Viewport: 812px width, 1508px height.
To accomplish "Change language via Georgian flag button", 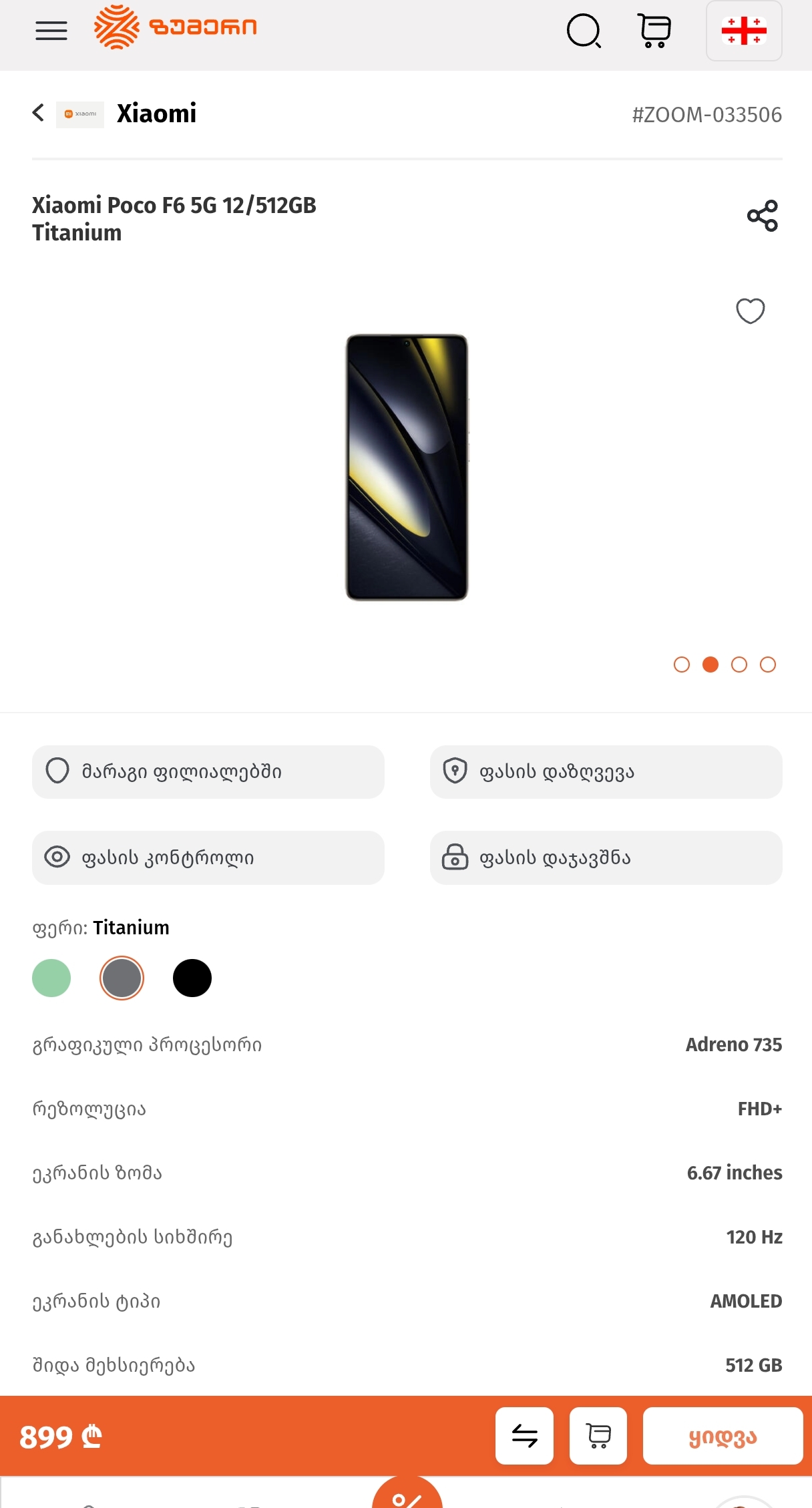I will pyautogui.click(x=743, y=31).
